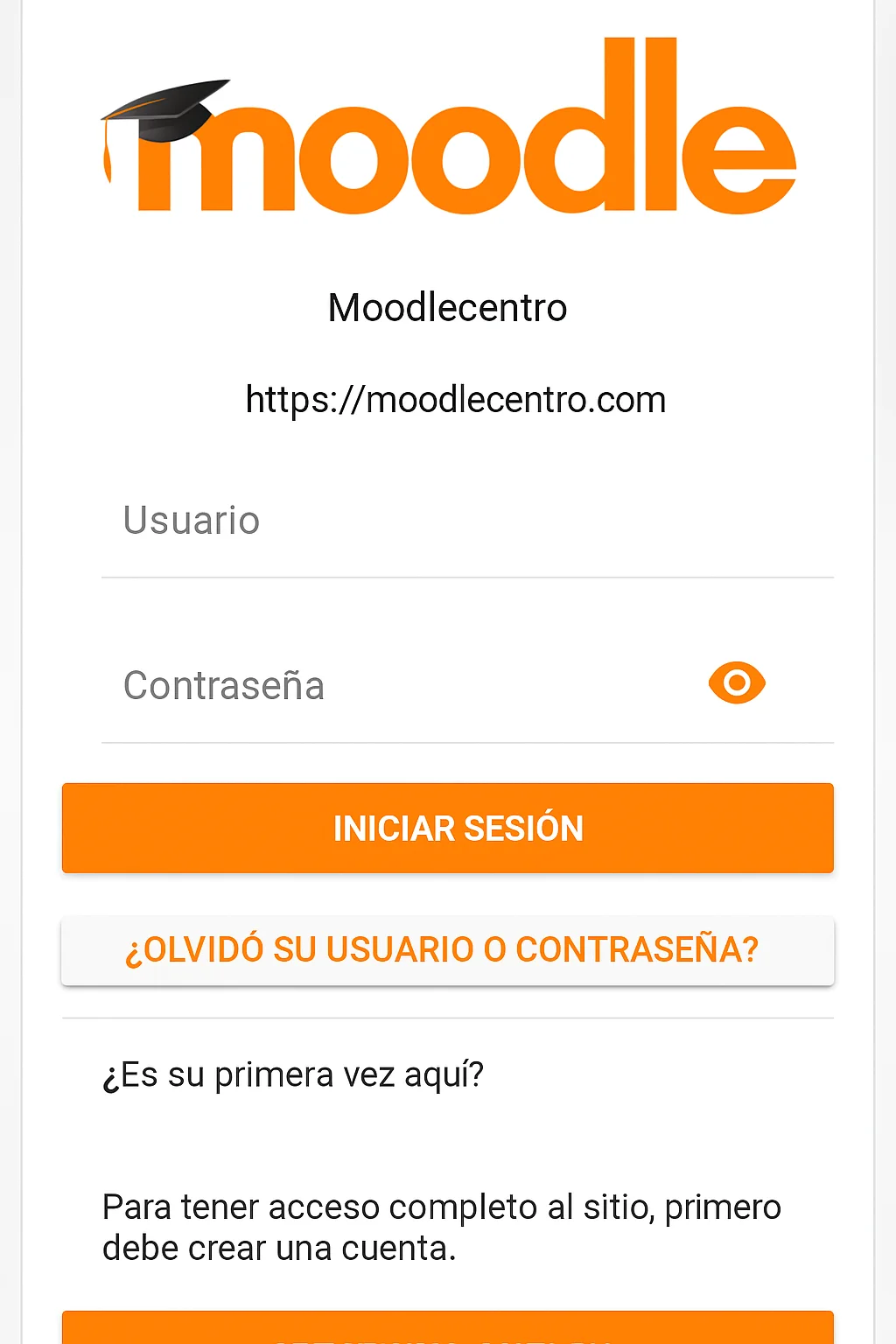The image size is (896, 1344).
Task: Select the Moodlecentro site title
Action: [x=447, y=307]
